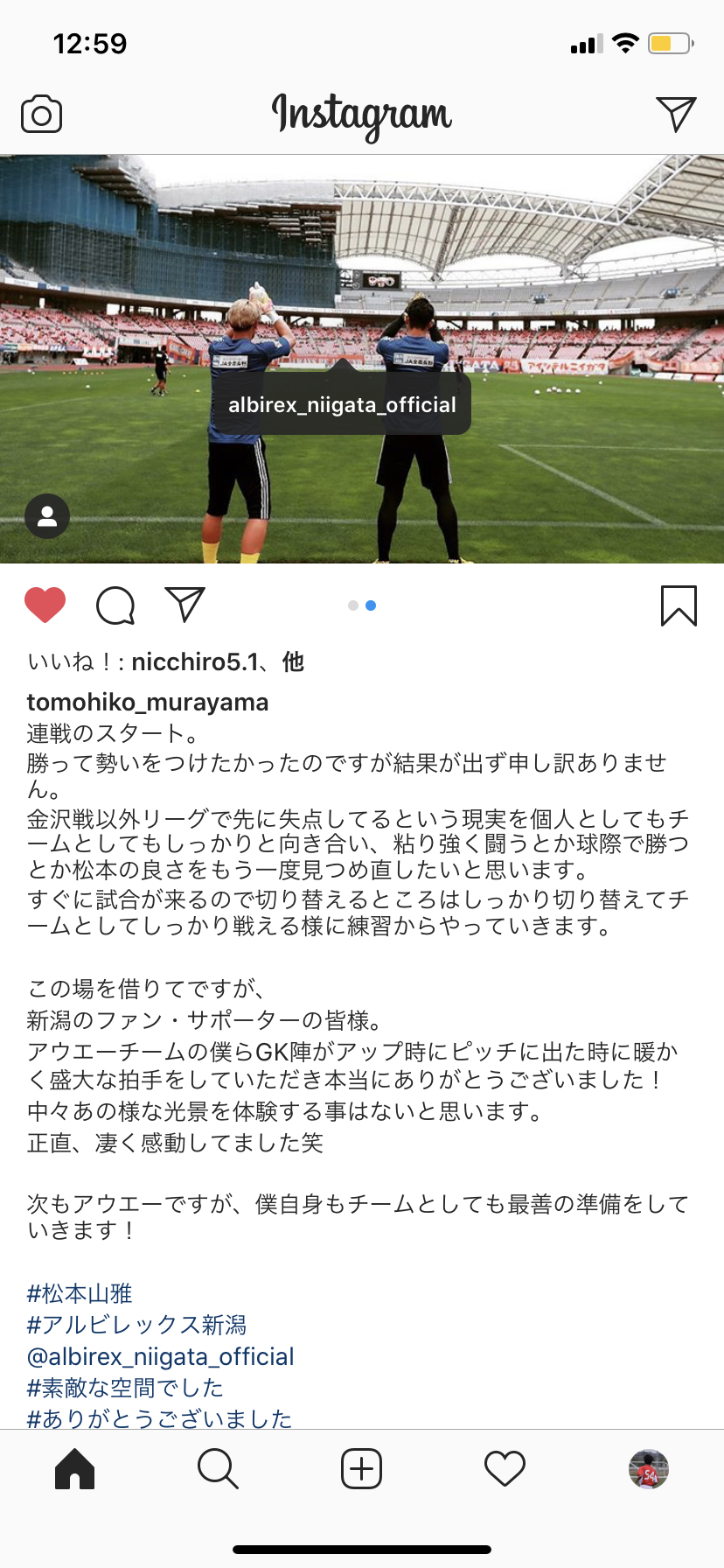Bookmark this post

tap(678, 605)
